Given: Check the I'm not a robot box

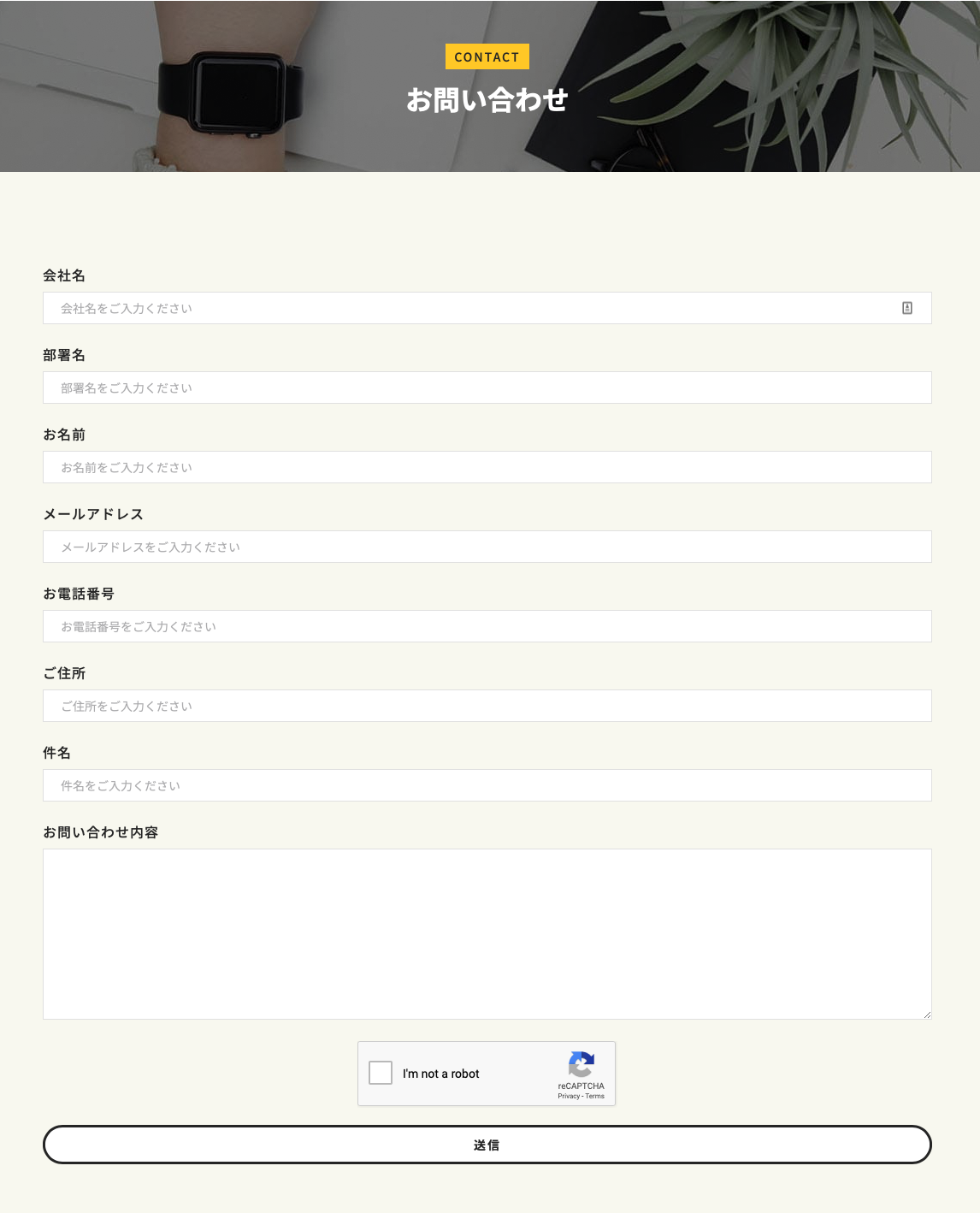Looking at the screenshot, I should point(381,1073).
